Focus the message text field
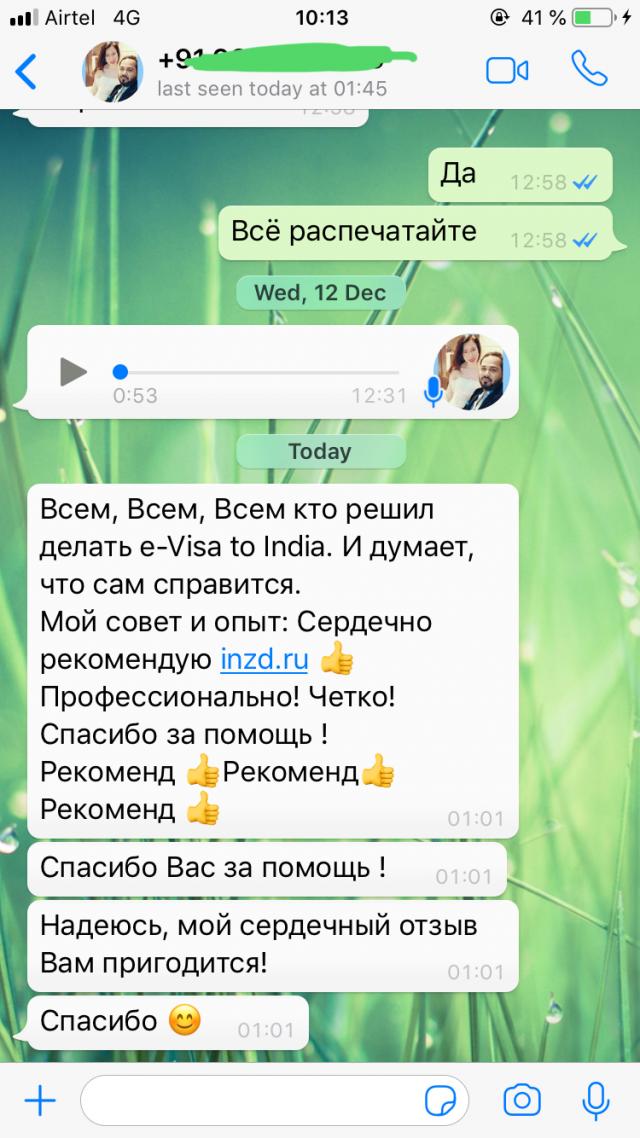640x1138 pixels. pos(250,1102)
